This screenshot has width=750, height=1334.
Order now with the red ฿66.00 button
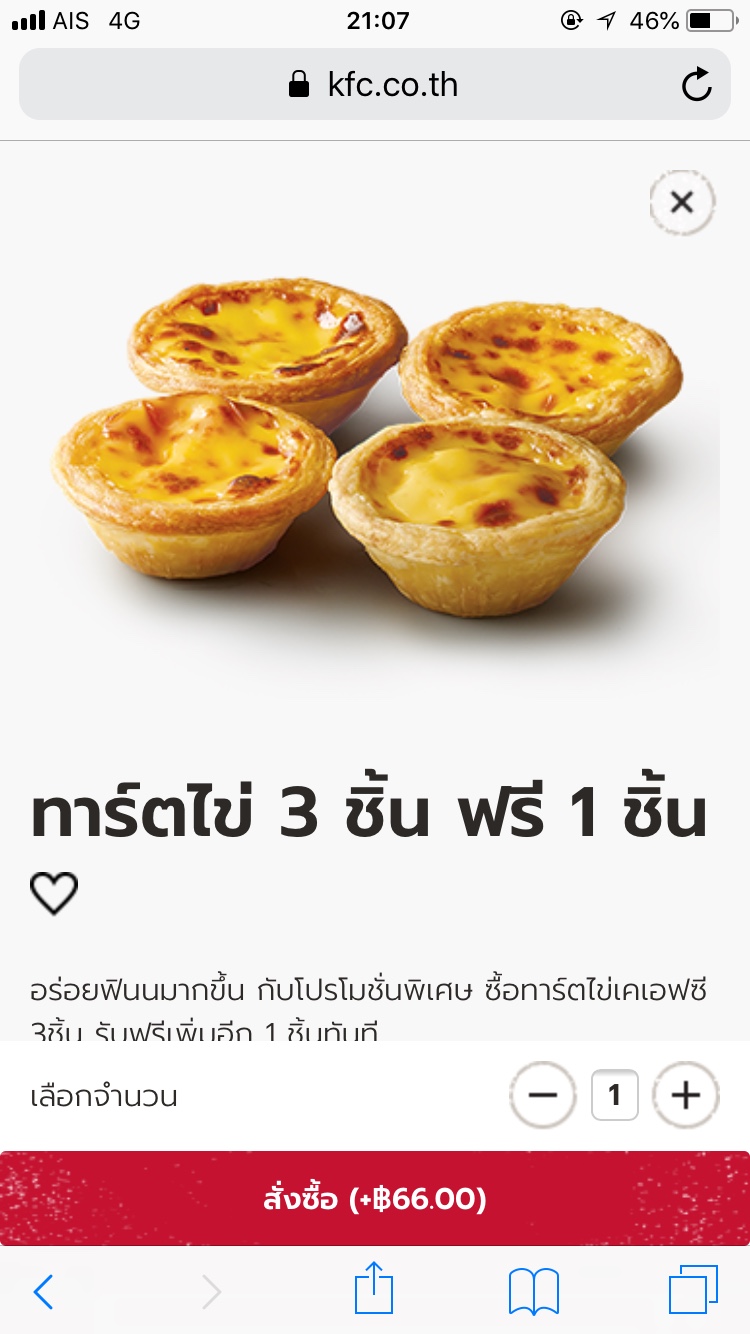(375, 1198)
